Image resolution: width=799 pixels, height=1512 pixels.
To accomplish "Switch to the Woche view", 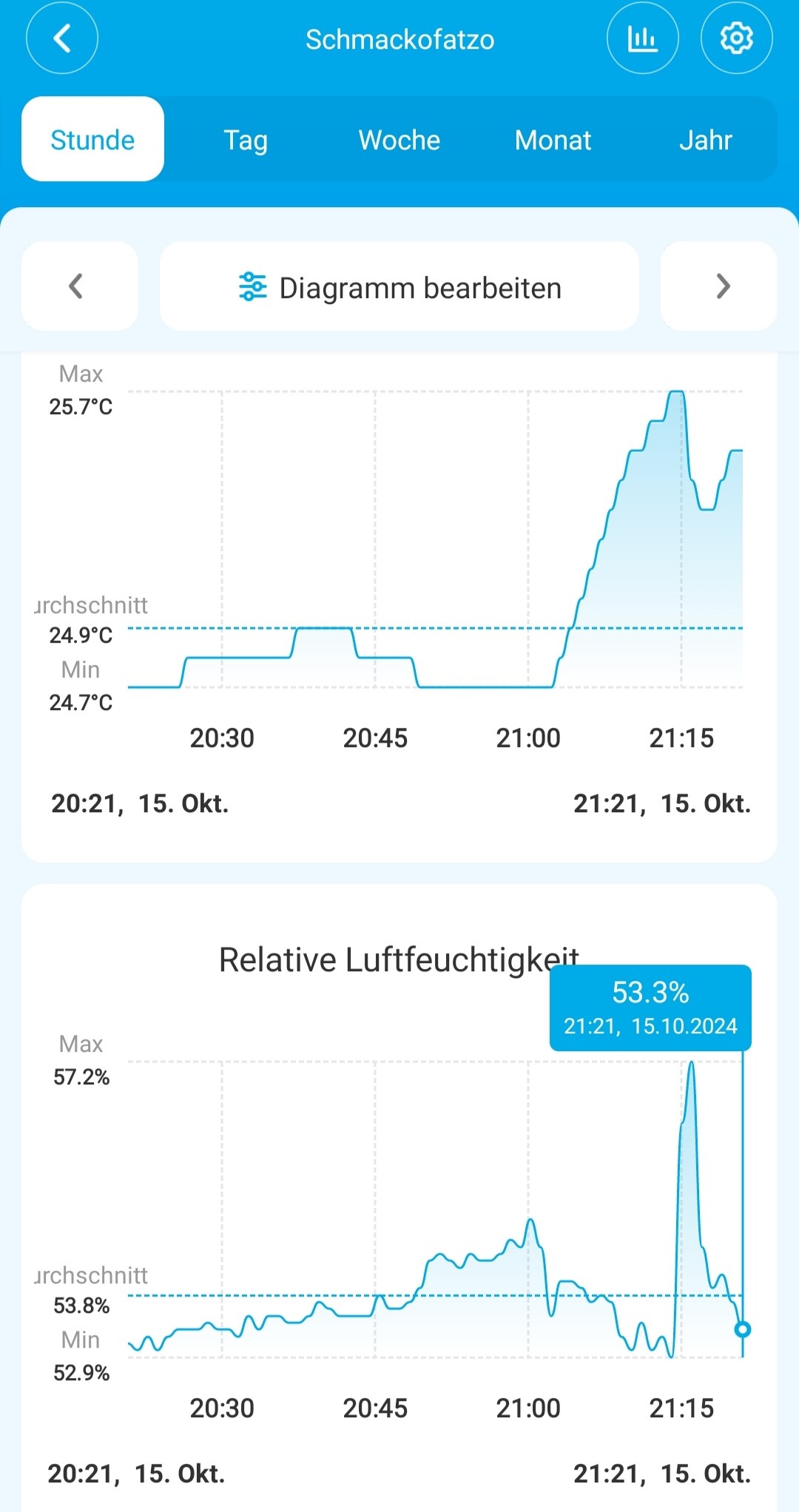I will pos(399,140).
